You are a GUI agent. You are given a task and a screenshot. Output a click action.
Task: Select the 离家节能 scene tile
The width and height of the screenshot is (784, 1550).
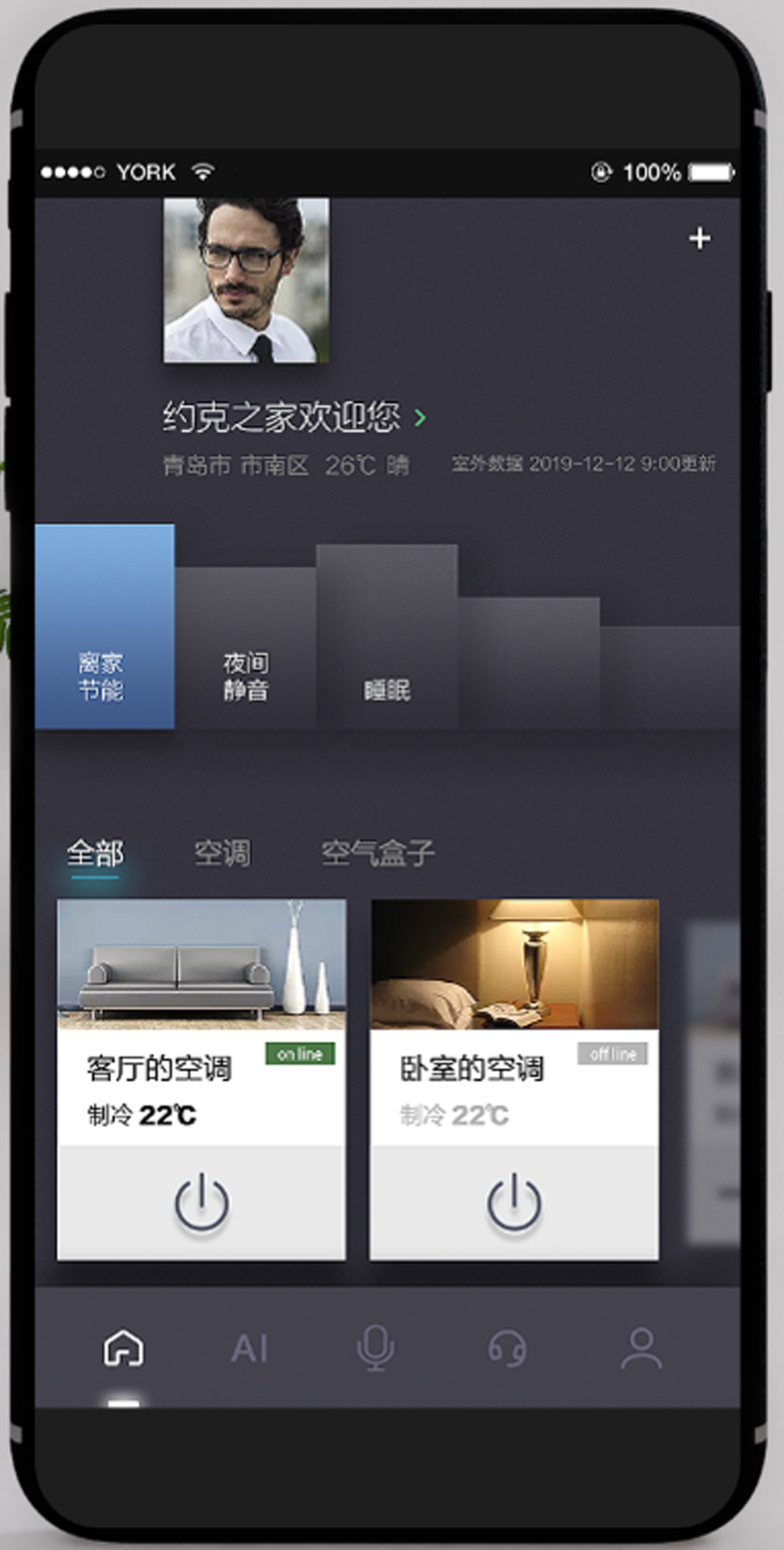pos(105,627)
